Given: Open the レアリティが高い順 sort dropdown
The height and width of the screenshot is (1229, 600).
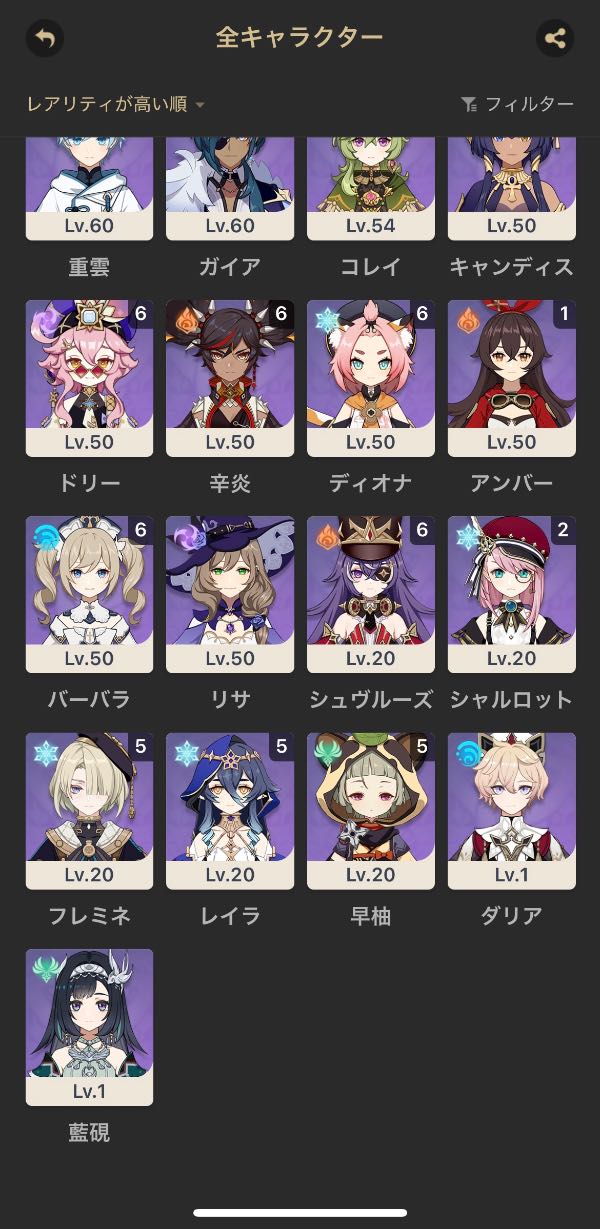Looking at the screenshot, I should [116, 104].
